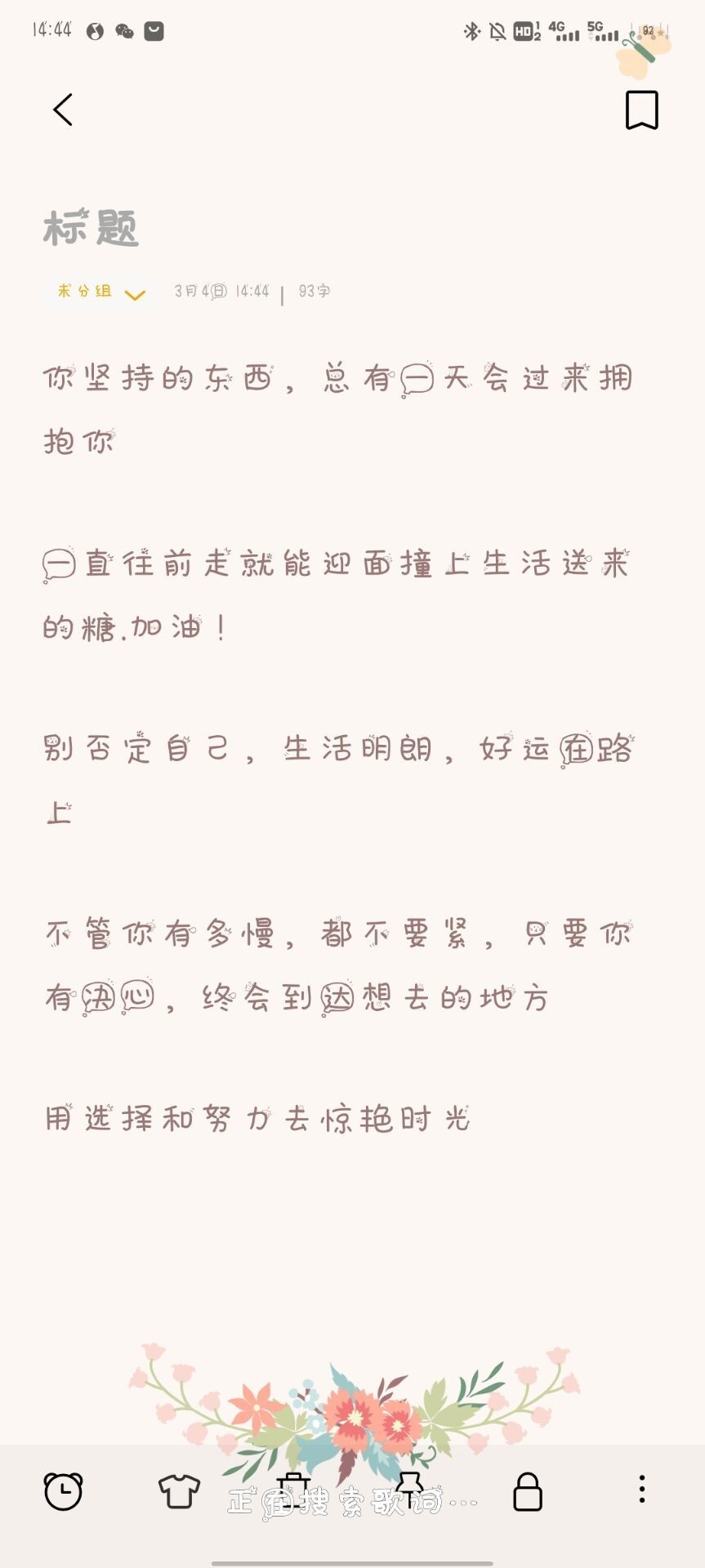This screenshot has width=705, height=1568.
Task: Bookmark this note
Action: pyautogui.click(x=642, y=110)
